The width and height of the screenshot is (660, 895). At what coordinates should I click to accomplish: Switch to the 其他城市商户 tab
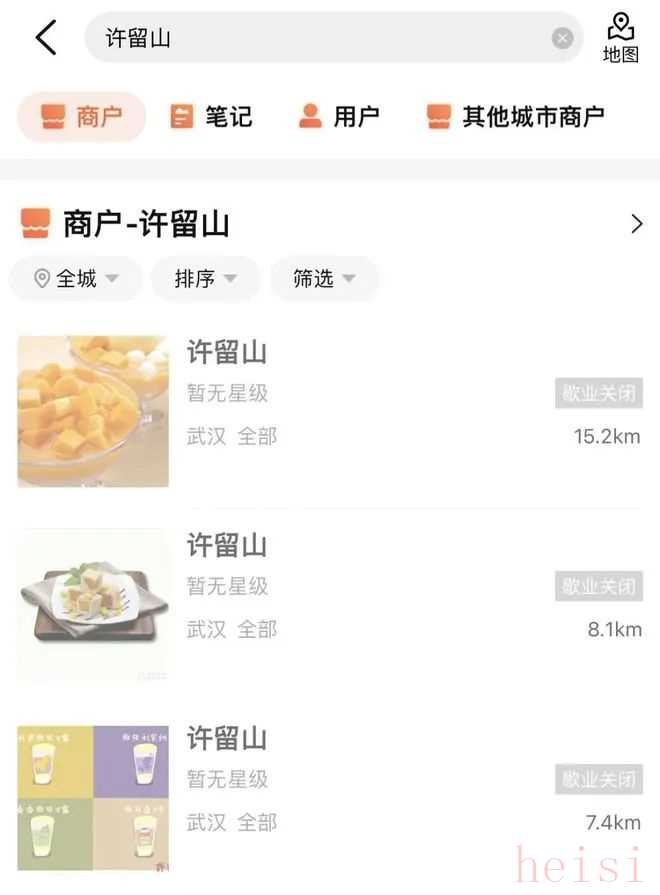click(516, 117)
